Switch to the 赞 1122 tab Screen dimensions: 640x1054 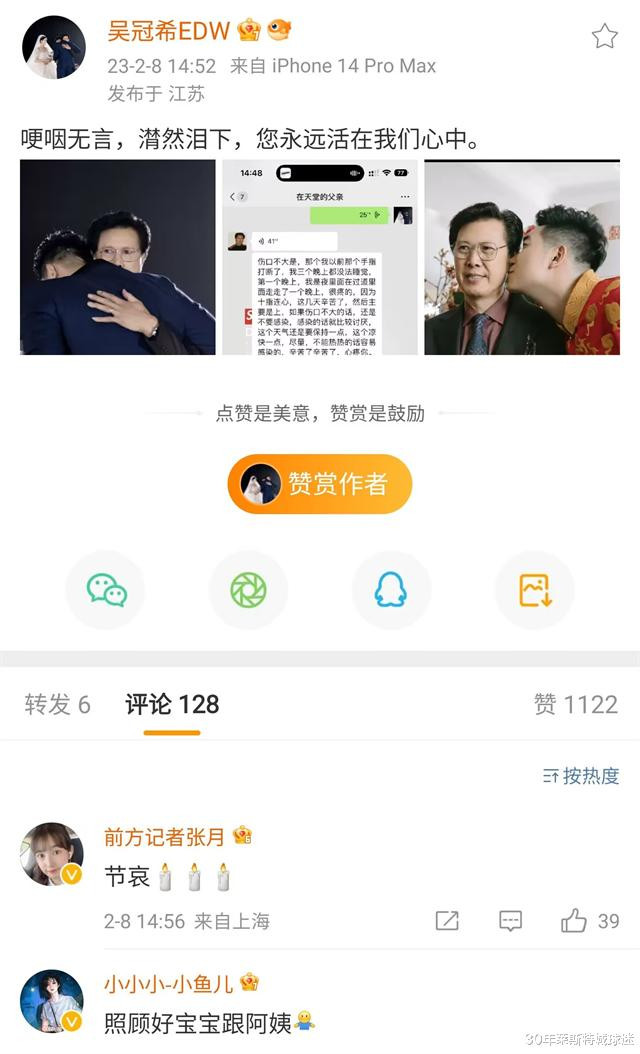point(575,704)
